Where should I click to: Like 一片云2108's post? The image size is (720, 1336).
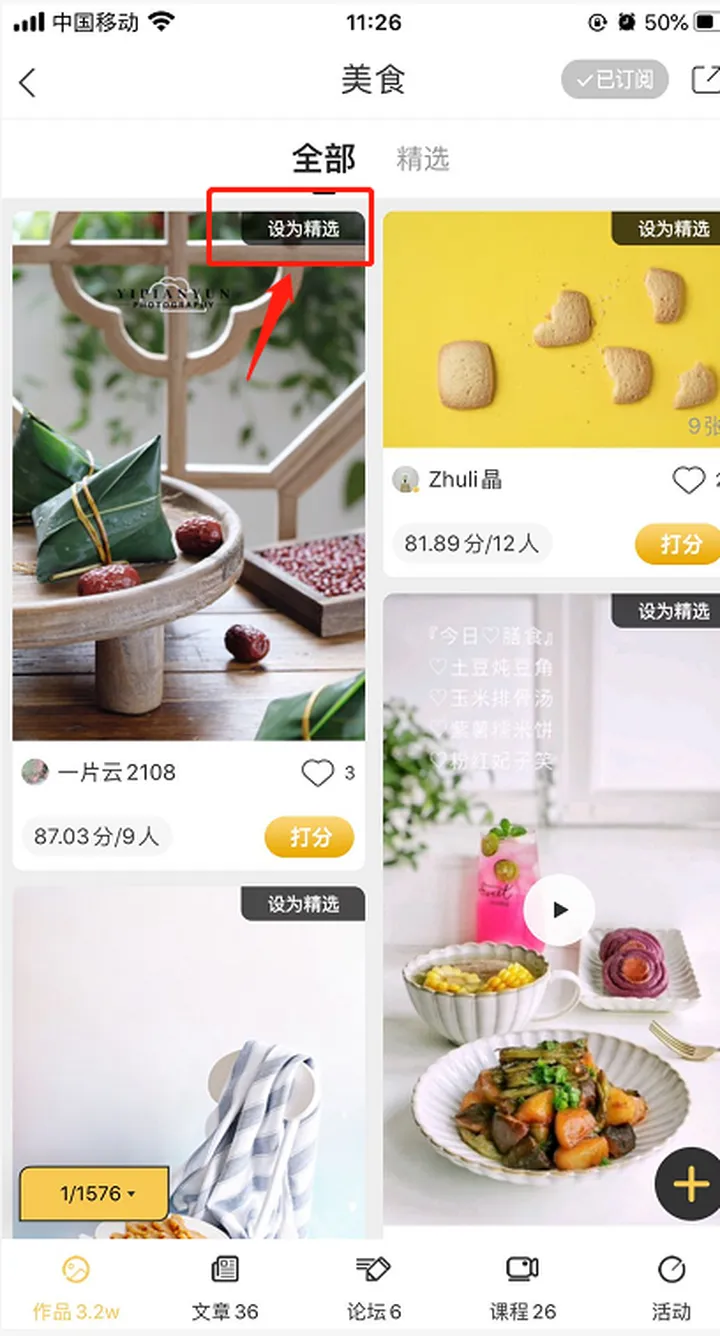(x=318, y=773)
